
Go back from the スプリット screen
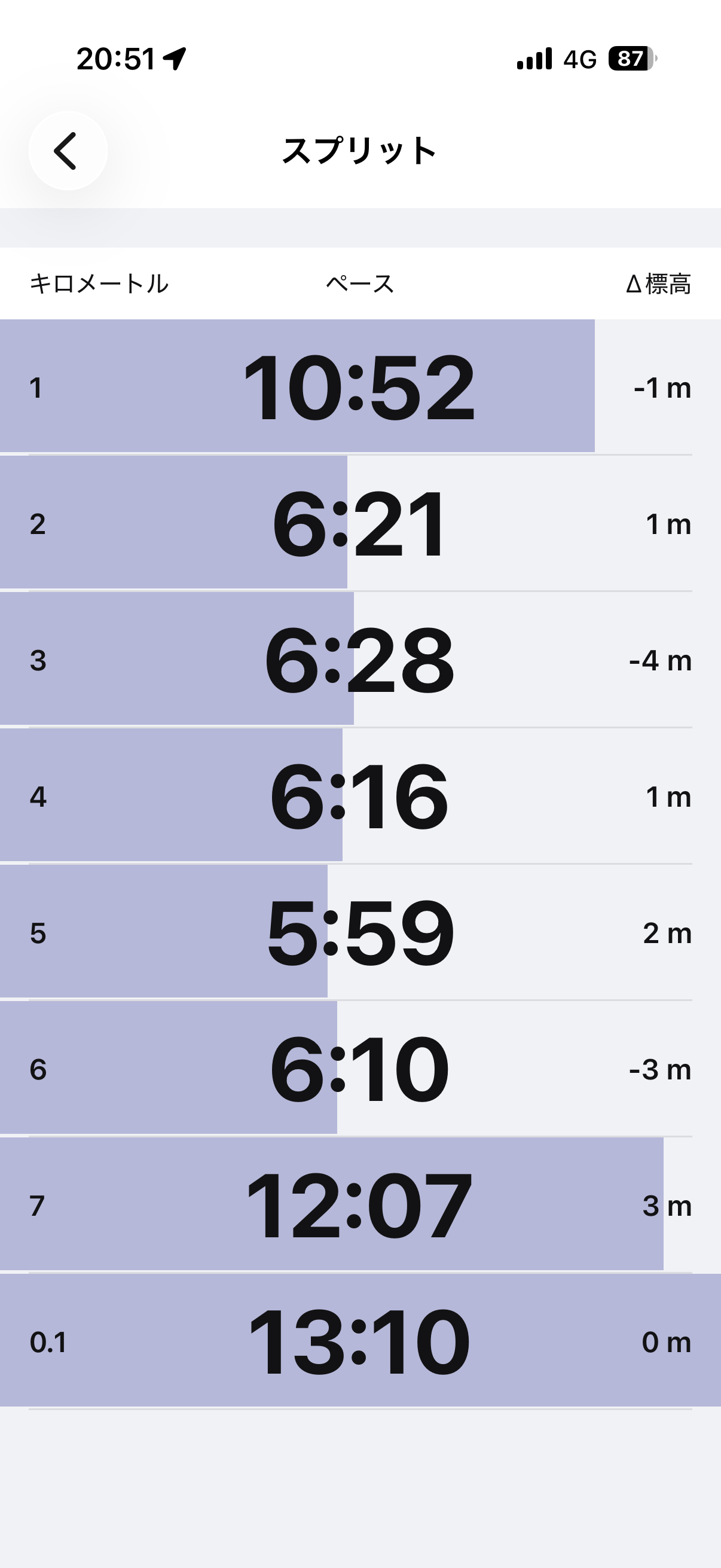click(68, 151)
